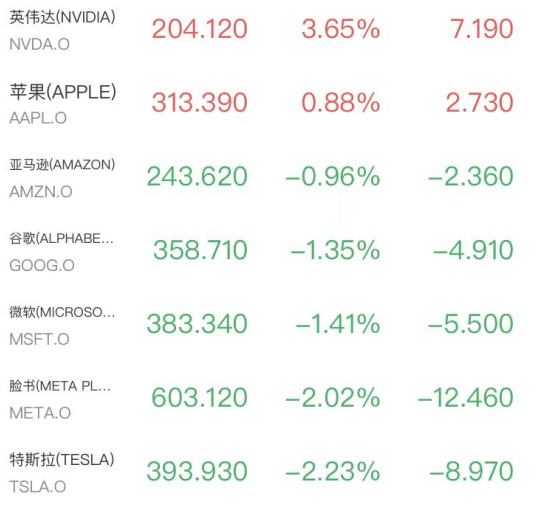
Task: View Meta Platforms (META.O) stock row
Action: pyautogui.click(x=262, y=398)
